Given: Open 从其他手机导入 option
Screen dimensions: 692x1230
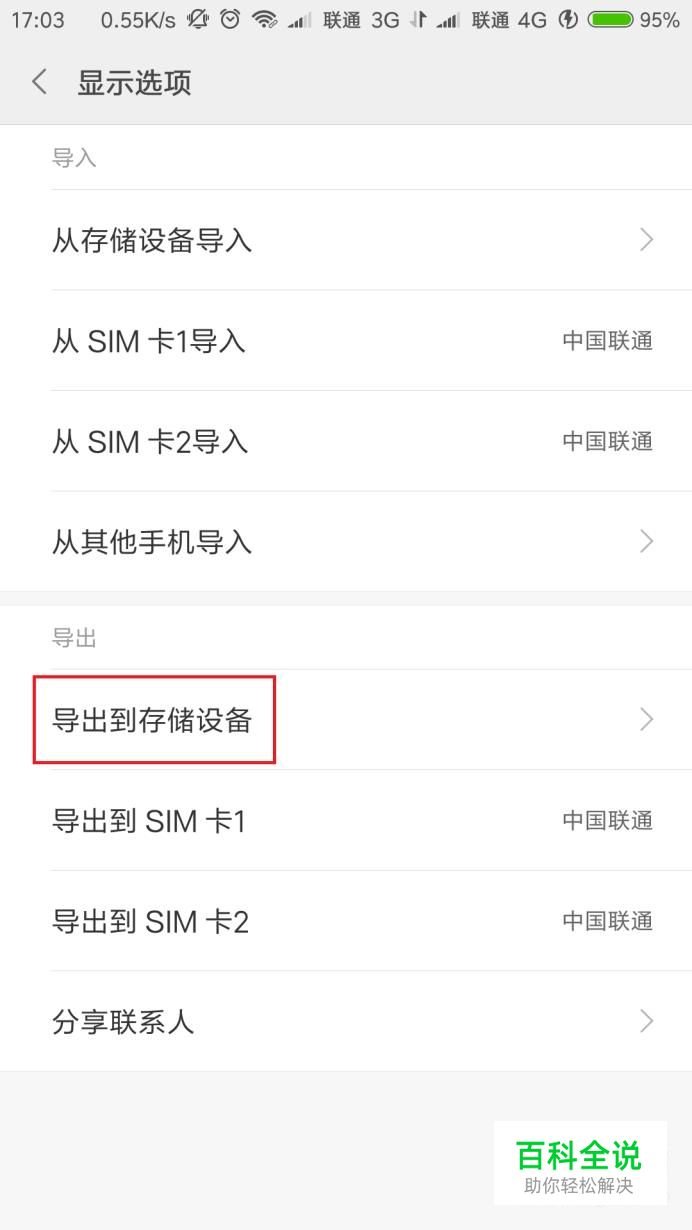Looking at the screenshot, I should tap(346, 541).
